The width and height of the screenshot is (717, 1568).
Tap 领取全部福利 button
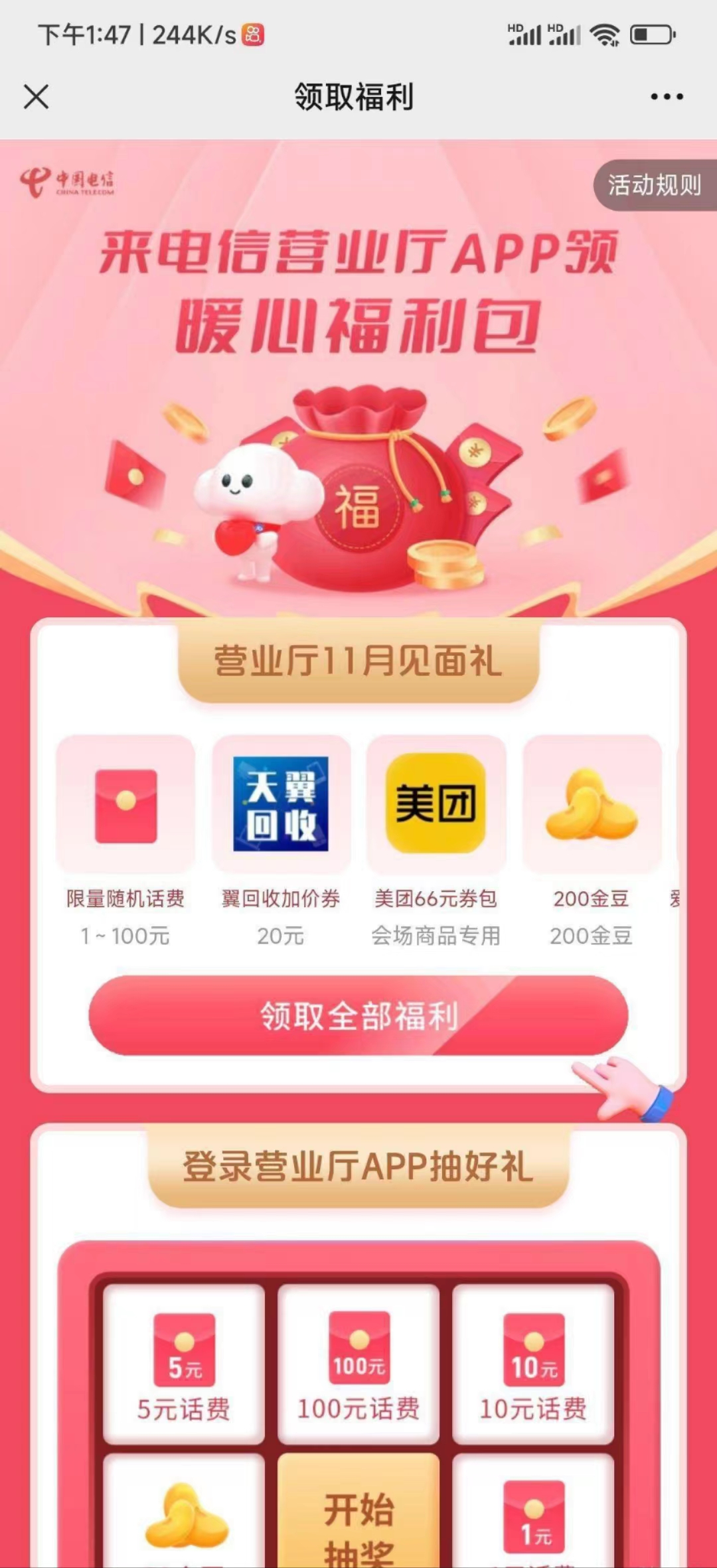click(x=358, y=1015)
